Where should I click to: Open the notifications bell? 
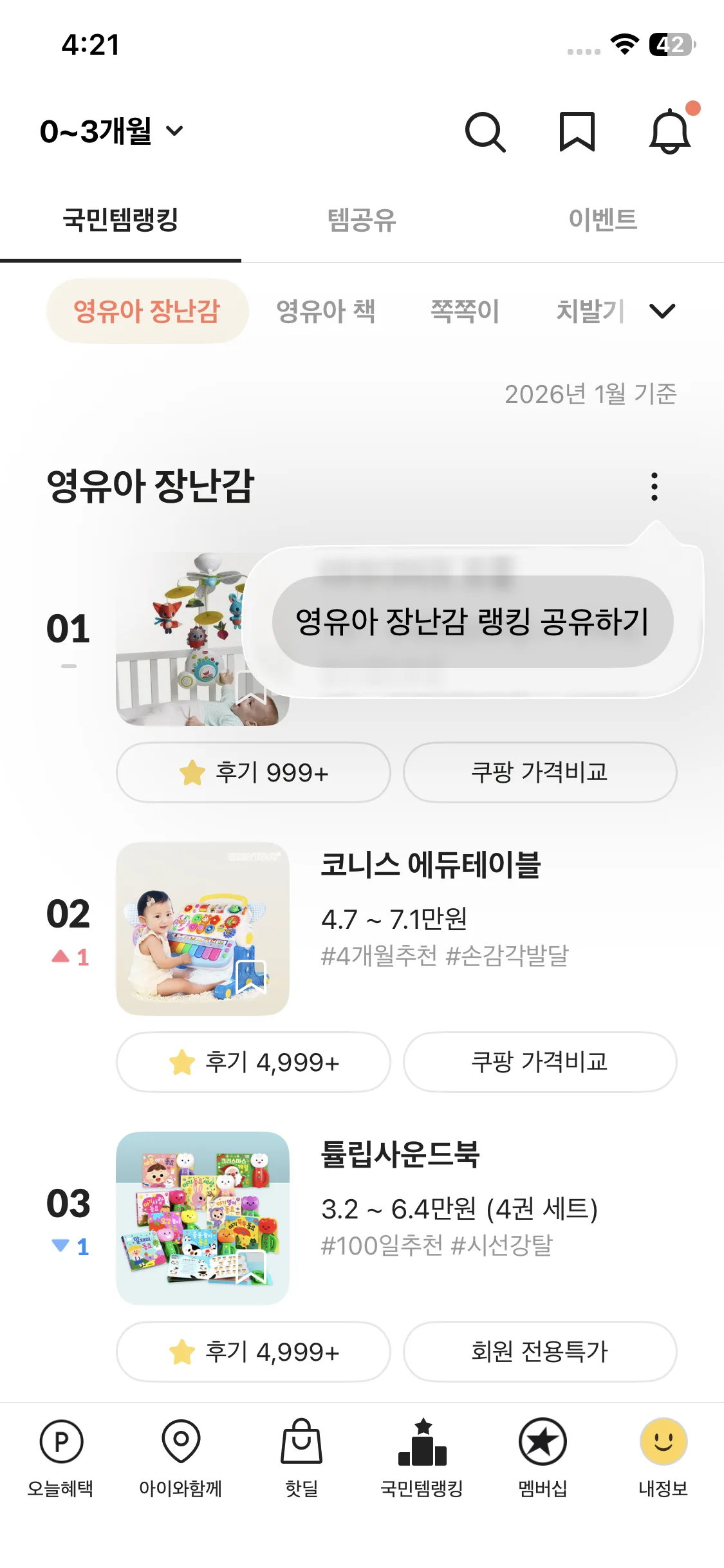point(669,132)
